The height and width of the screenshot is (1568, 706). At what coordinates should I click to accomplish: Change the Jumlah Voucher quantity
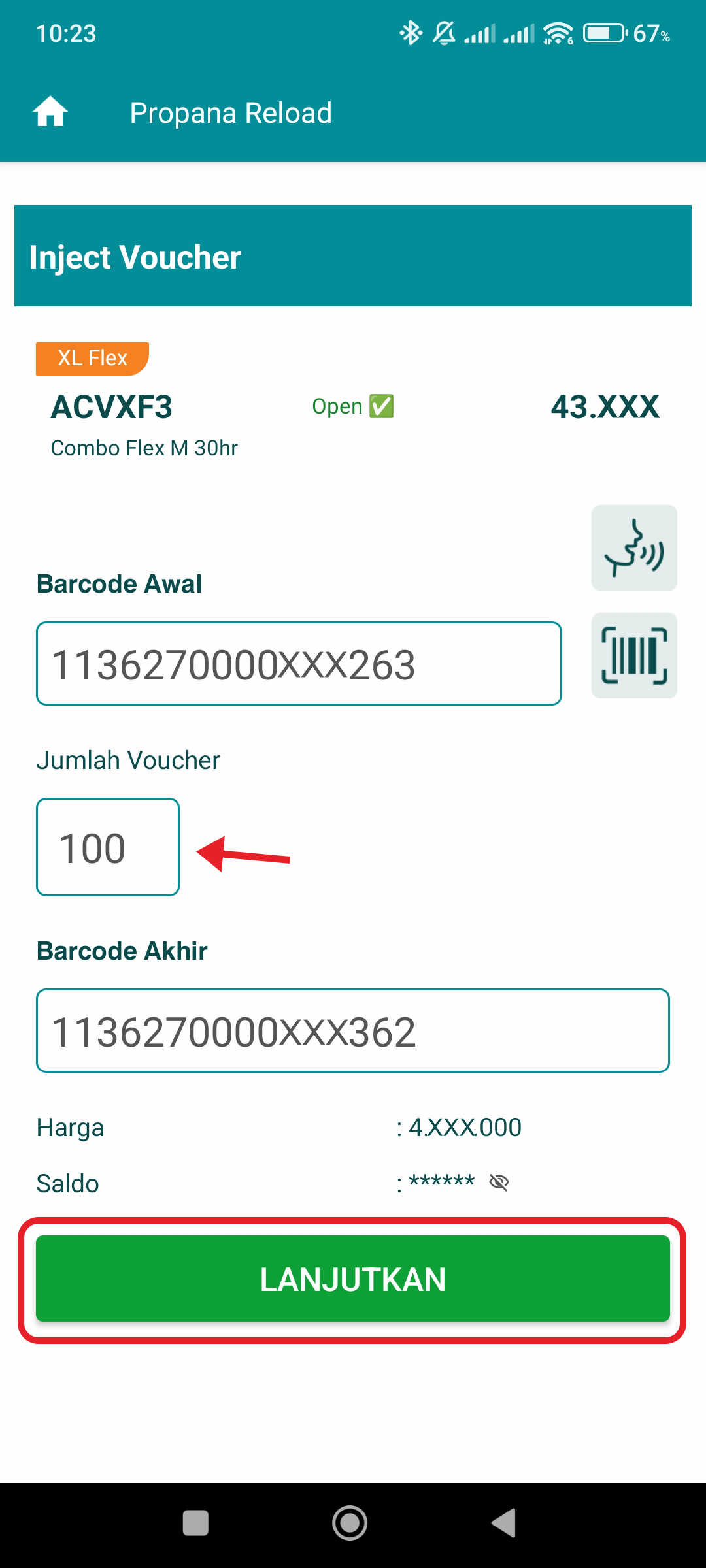point(108,847)
